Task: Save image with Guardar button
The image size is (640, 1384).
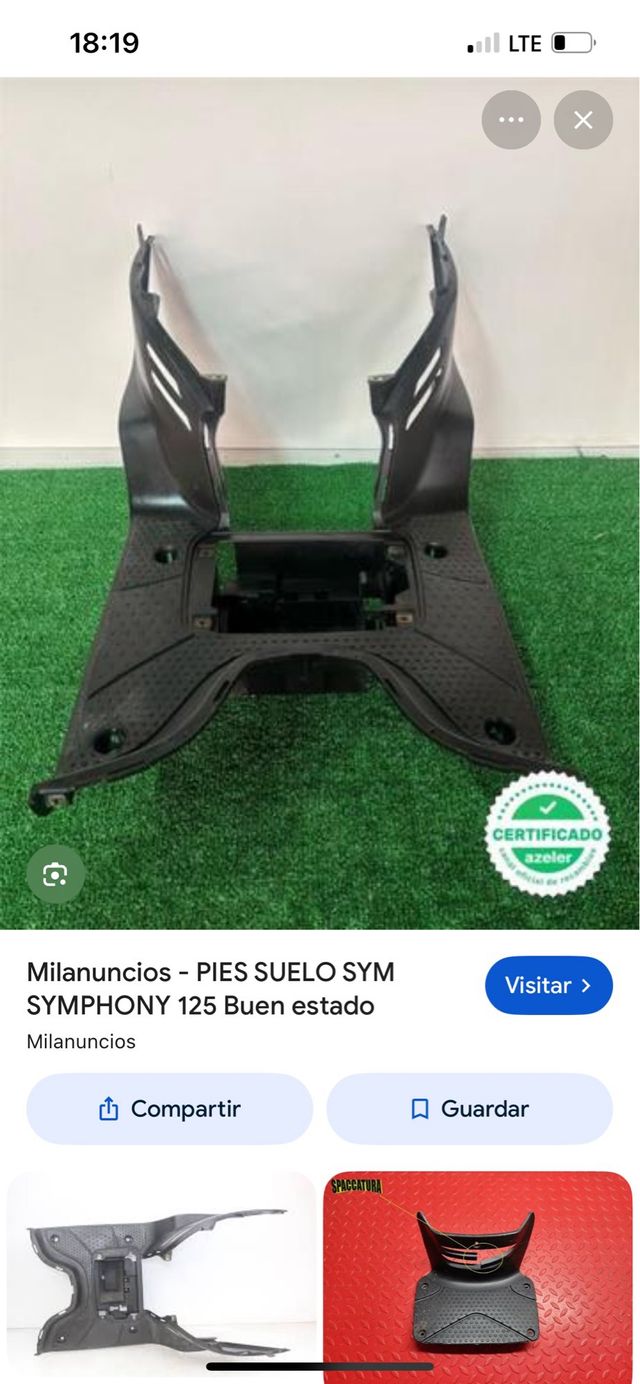Action: coord(469,1108)
